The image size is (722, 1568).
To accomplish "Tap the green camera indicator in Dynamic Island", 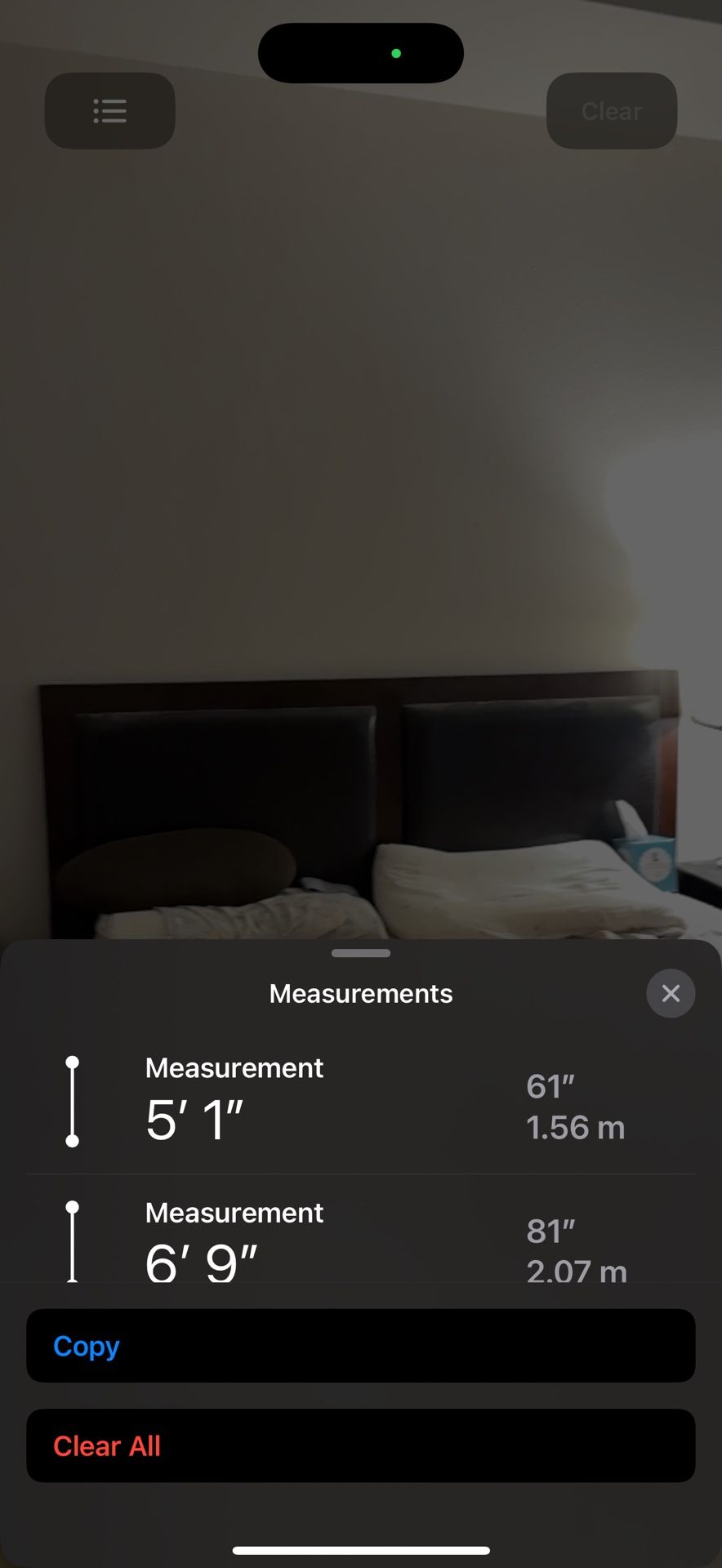I will click(x=397, y=52).
